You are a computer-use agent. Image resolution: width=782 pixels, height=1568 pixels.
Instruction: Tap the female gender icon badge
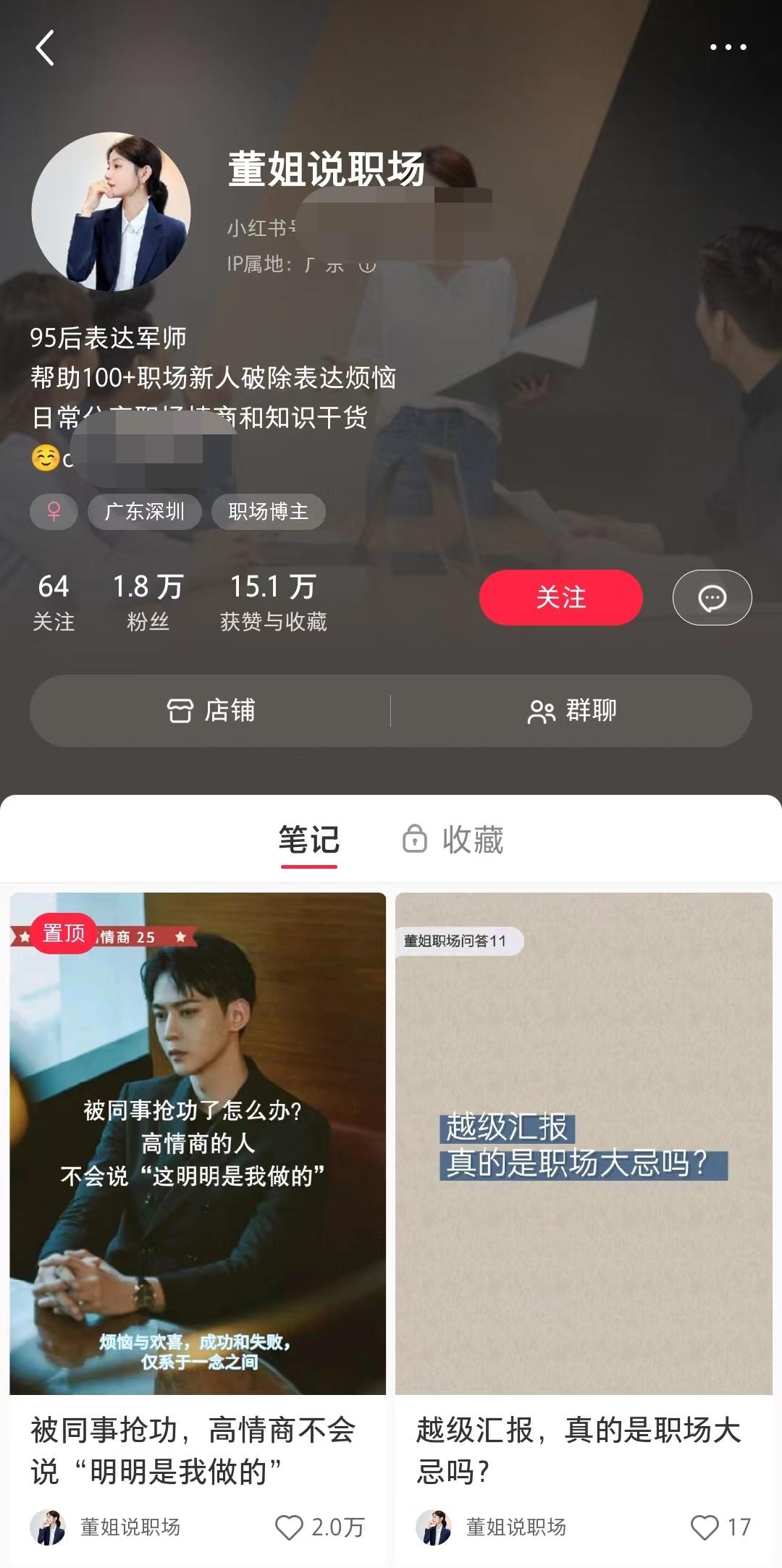(54, 511)
